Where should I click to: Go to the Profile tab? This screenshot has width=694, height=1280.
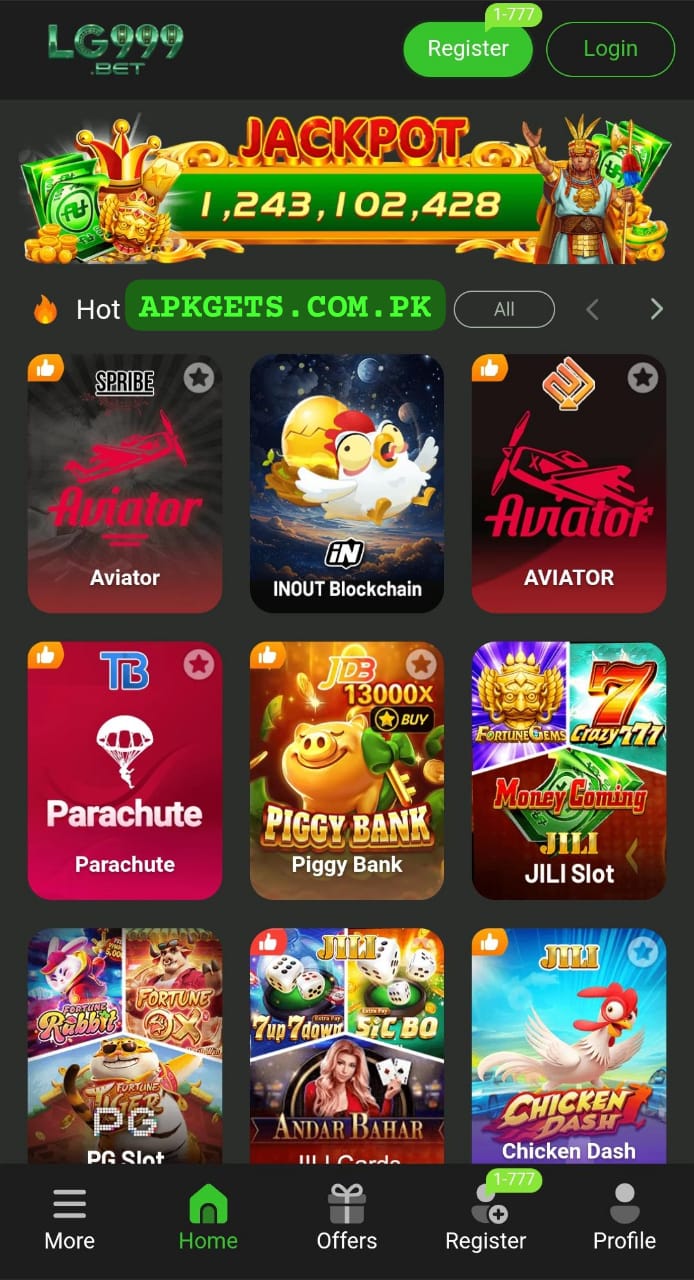click(624, 1218)
